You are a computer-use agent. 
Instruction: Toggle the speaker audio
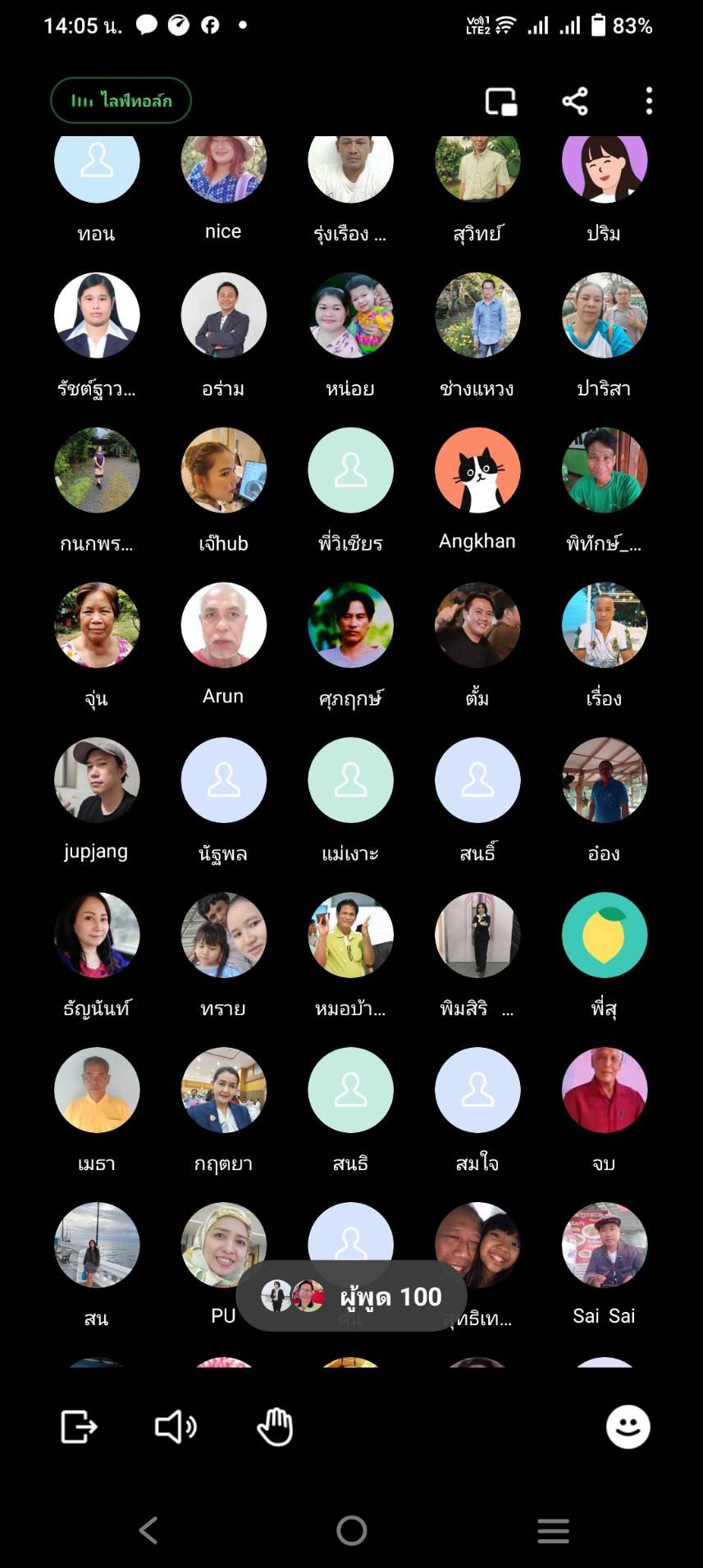pyautogui.click(x=176, y=1426)
